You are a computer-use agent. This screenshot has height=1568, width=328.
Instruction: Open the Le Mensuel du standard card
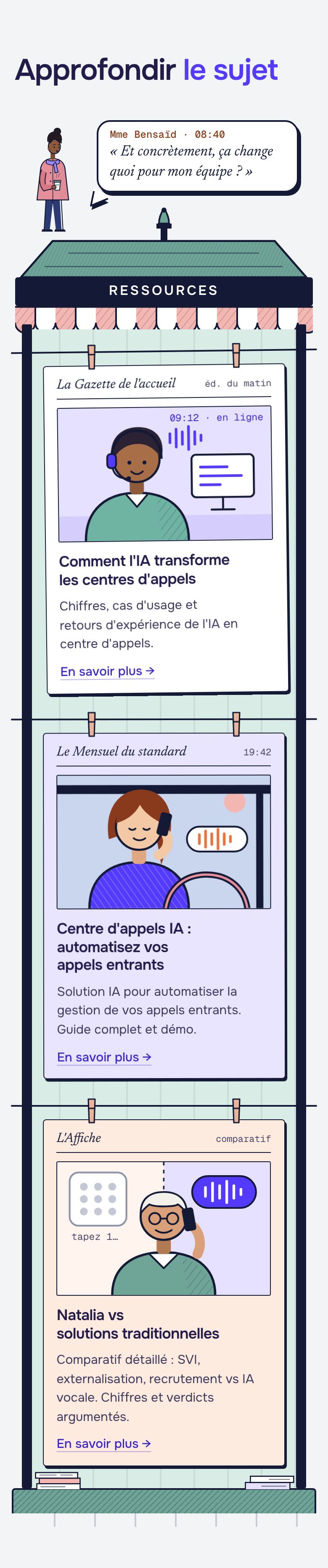(164, 906)
